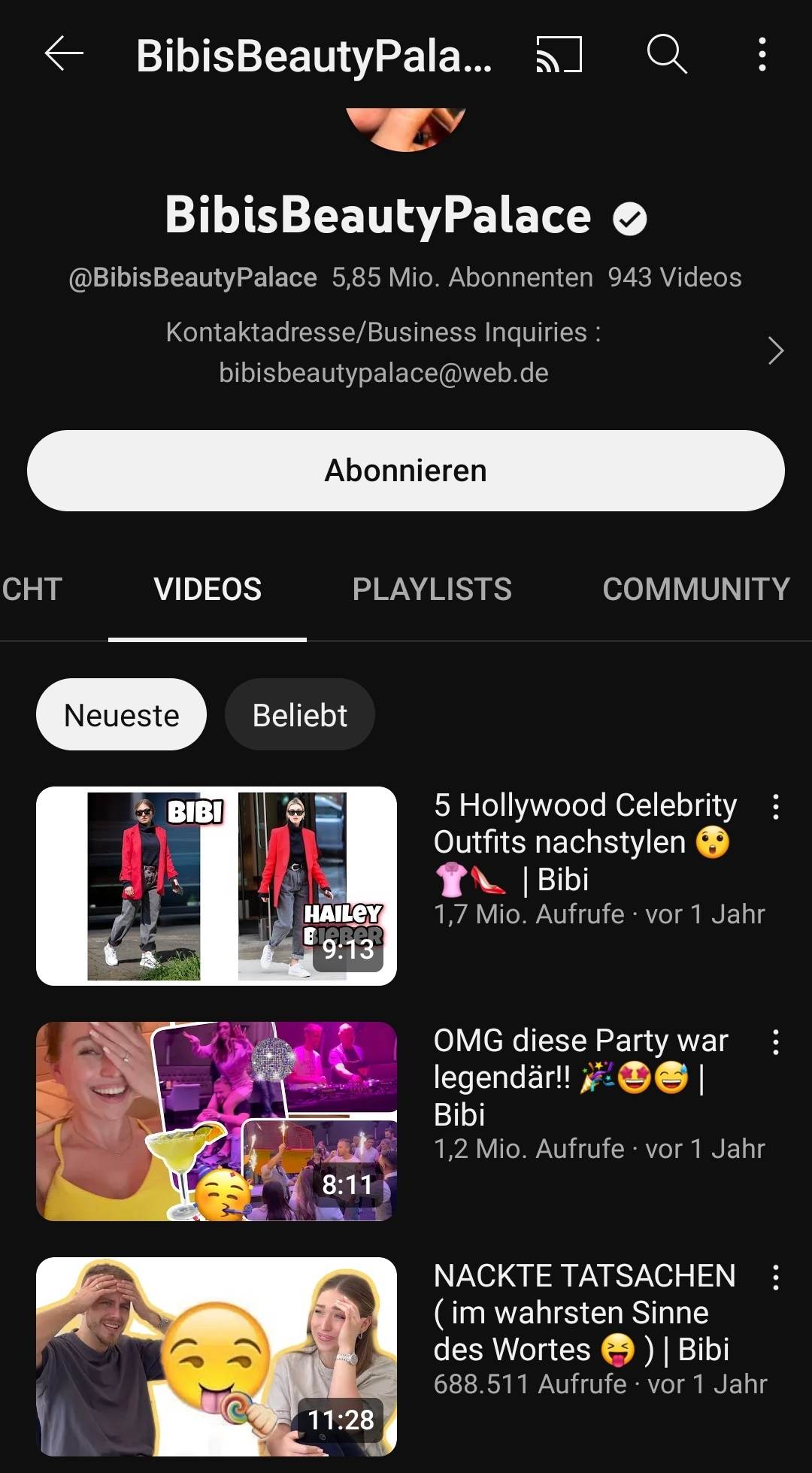Viewport: 812px width, 1473px height.
Task: Play the Hollywood Celebrity Outfits video
Action: click(x=217, y=886)
